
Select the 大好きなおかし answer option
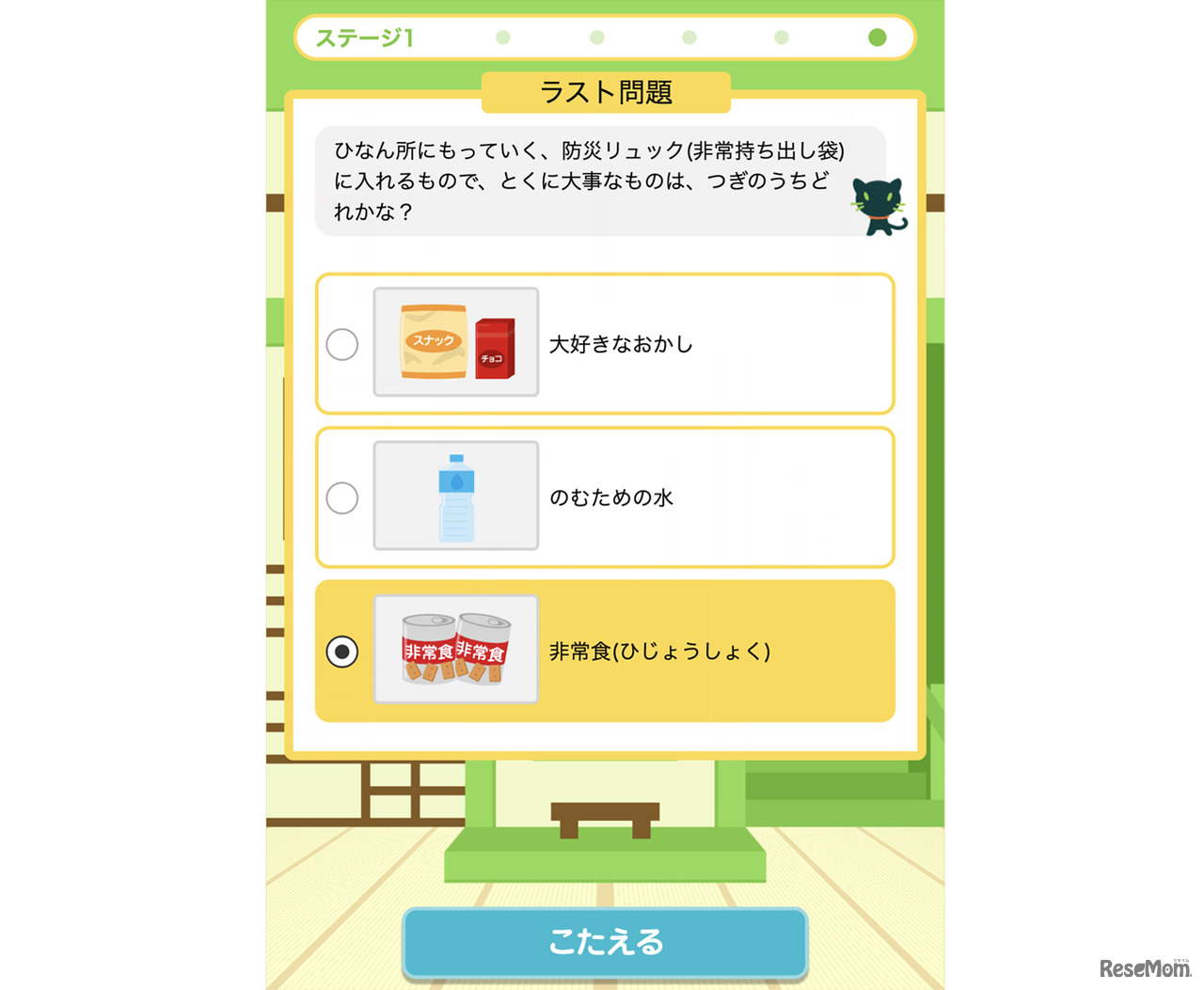click(x=342, y=344)
